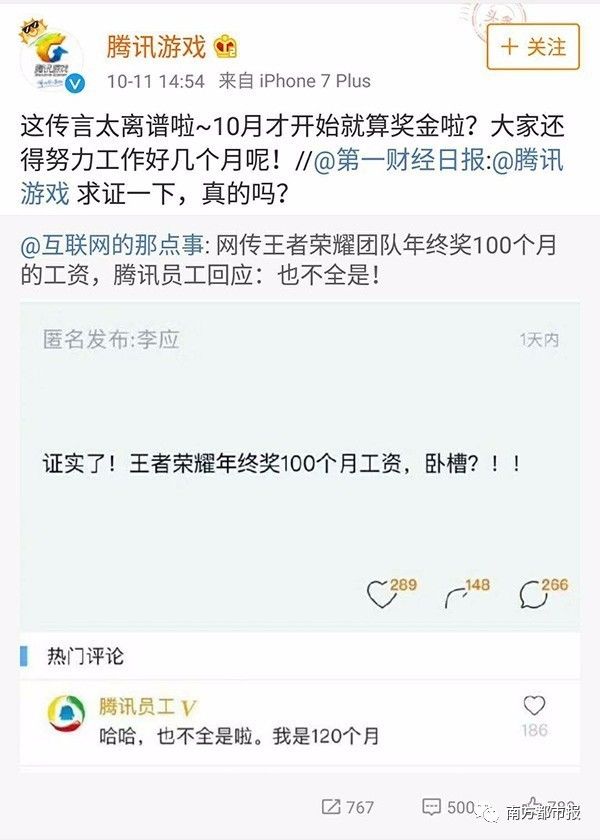The height and width of the screenshot is (840, 600).
Task: Follow 腾讯游戏 with the 关注 button
Action: (533, 46)
